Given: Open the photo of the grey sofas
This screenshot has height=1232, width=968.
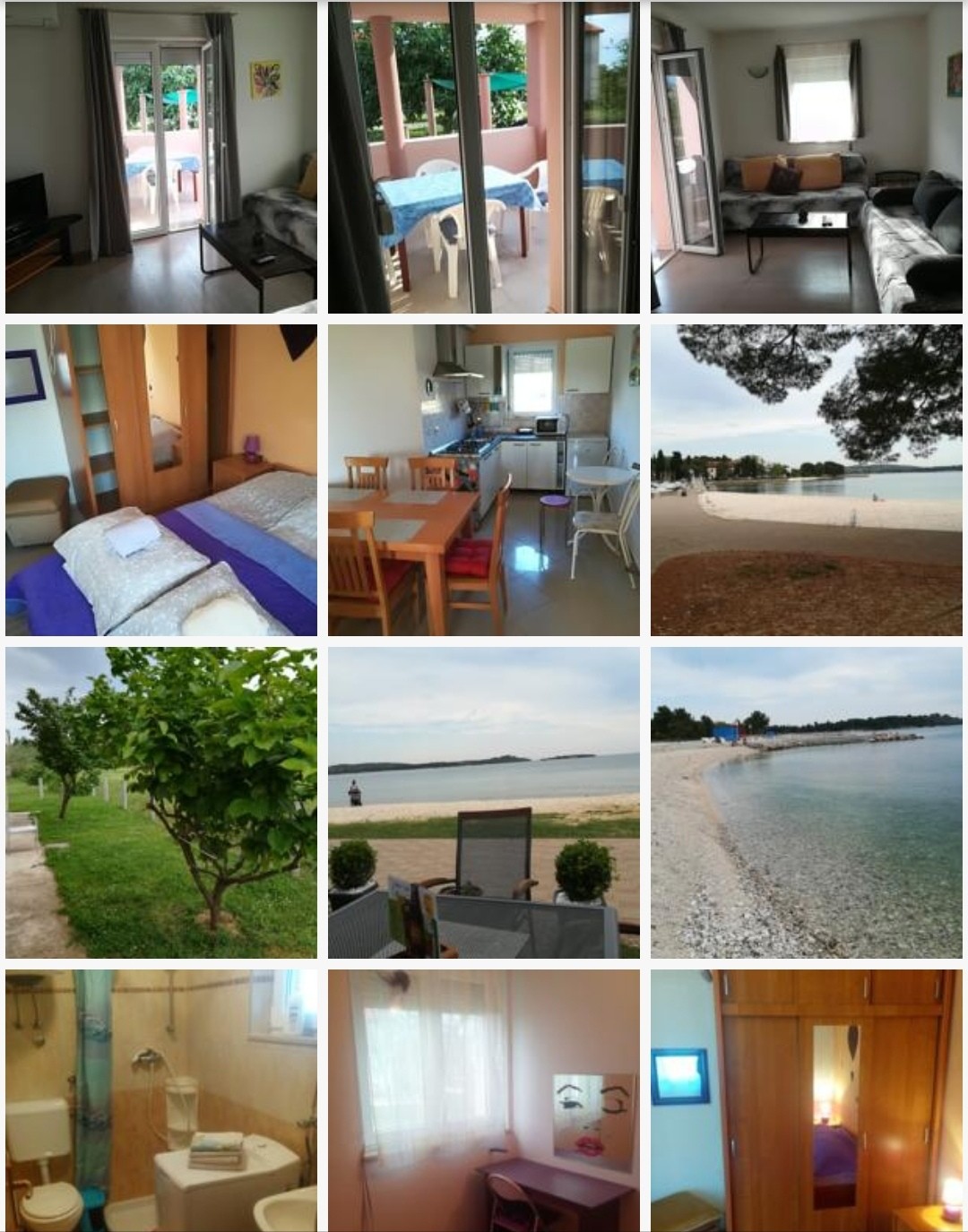Looking at the screenshot, I should tap(807, 157).
